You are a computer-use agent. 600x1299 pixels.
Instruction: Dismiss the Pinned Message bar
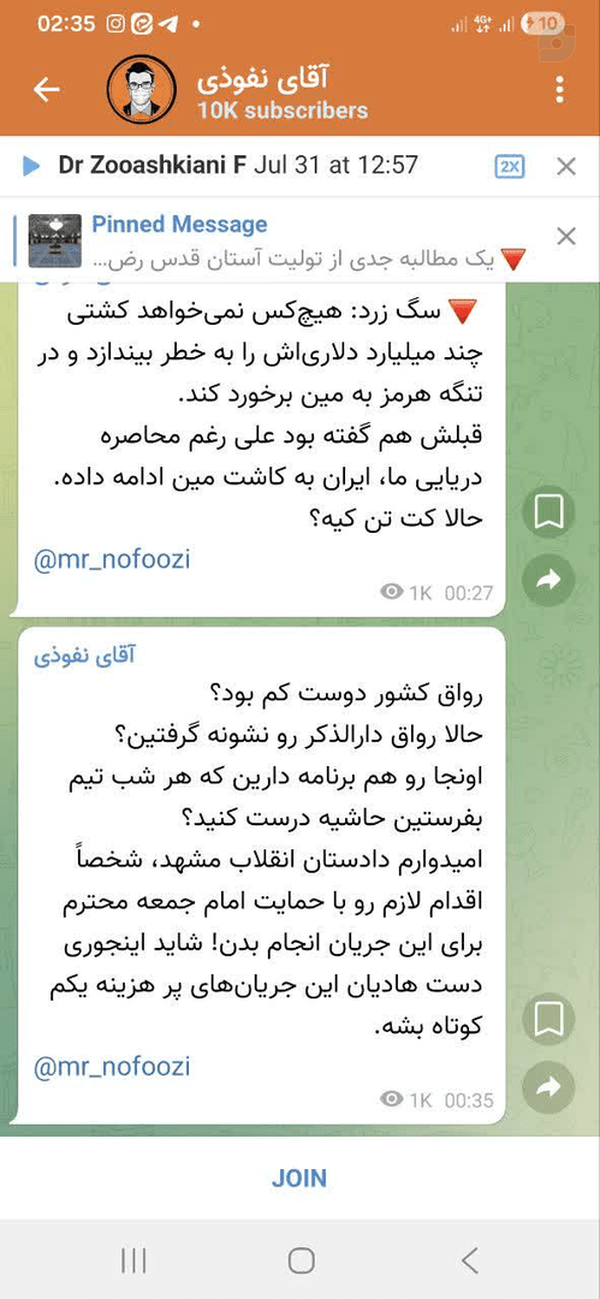(x=566, y=236)
